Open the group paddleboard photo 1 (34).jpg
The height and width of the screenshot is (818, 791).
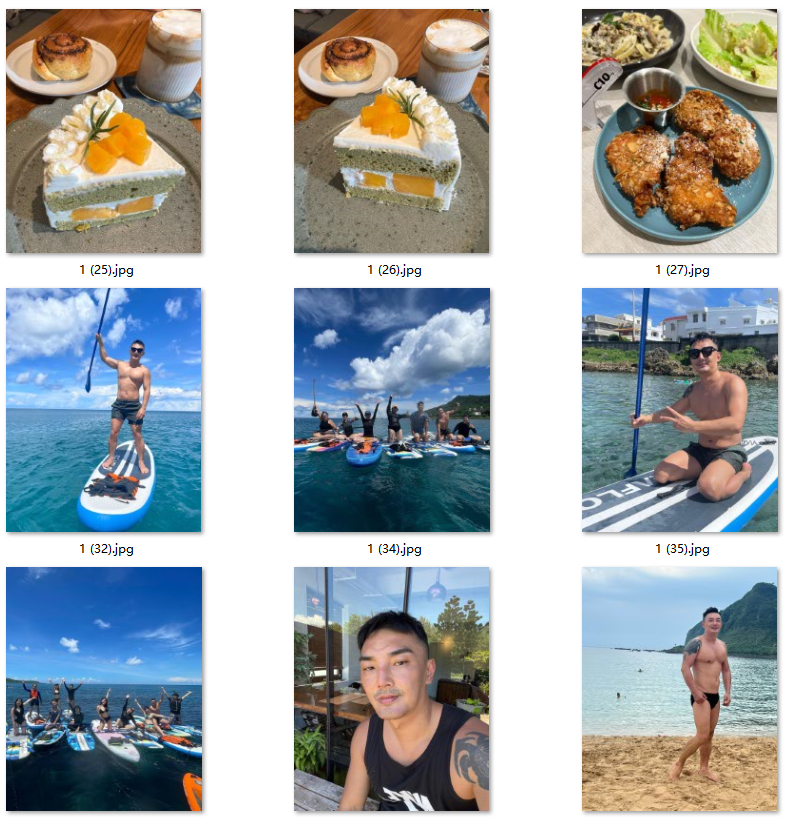391,410
